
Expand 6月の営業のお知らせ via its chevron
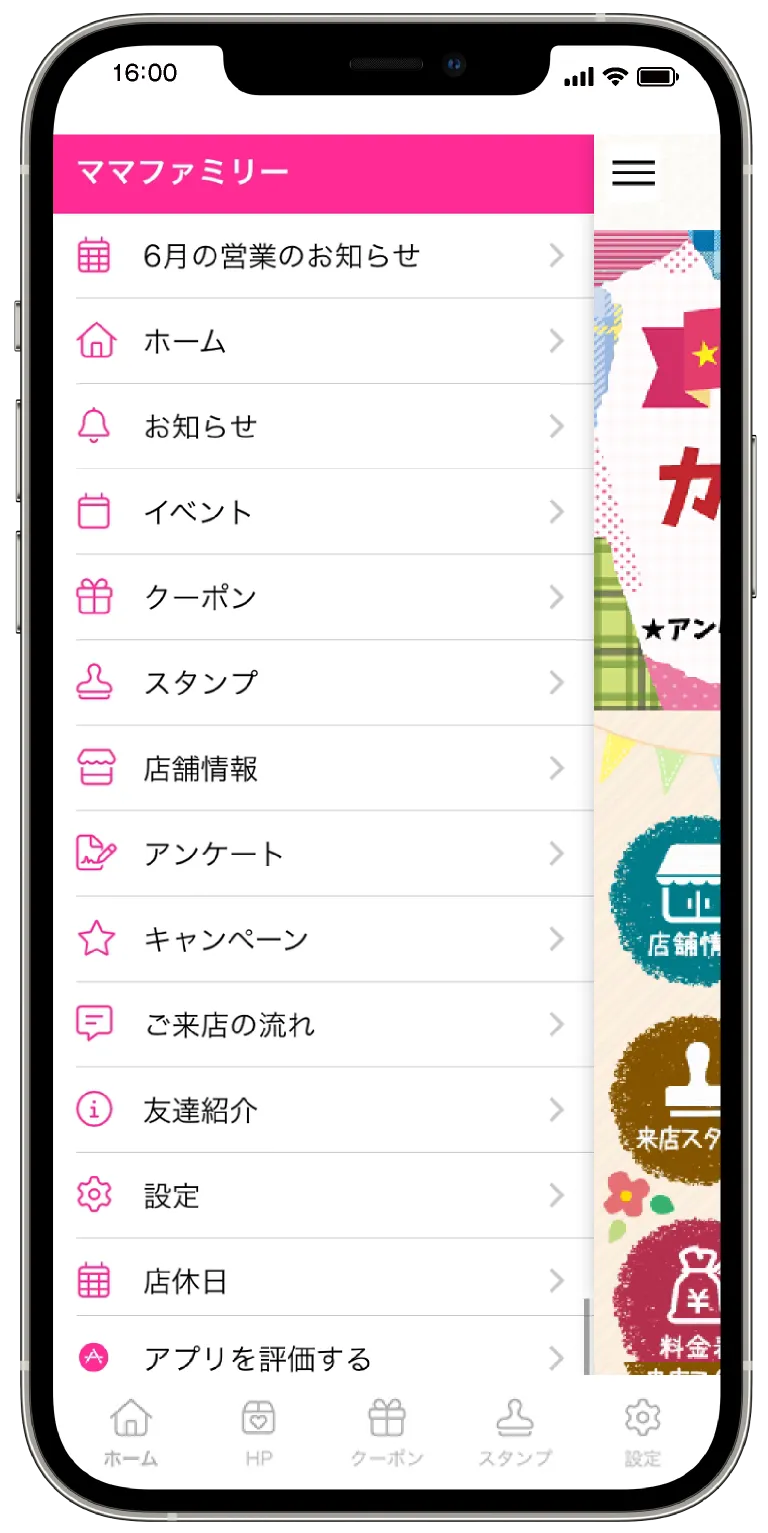557,255
